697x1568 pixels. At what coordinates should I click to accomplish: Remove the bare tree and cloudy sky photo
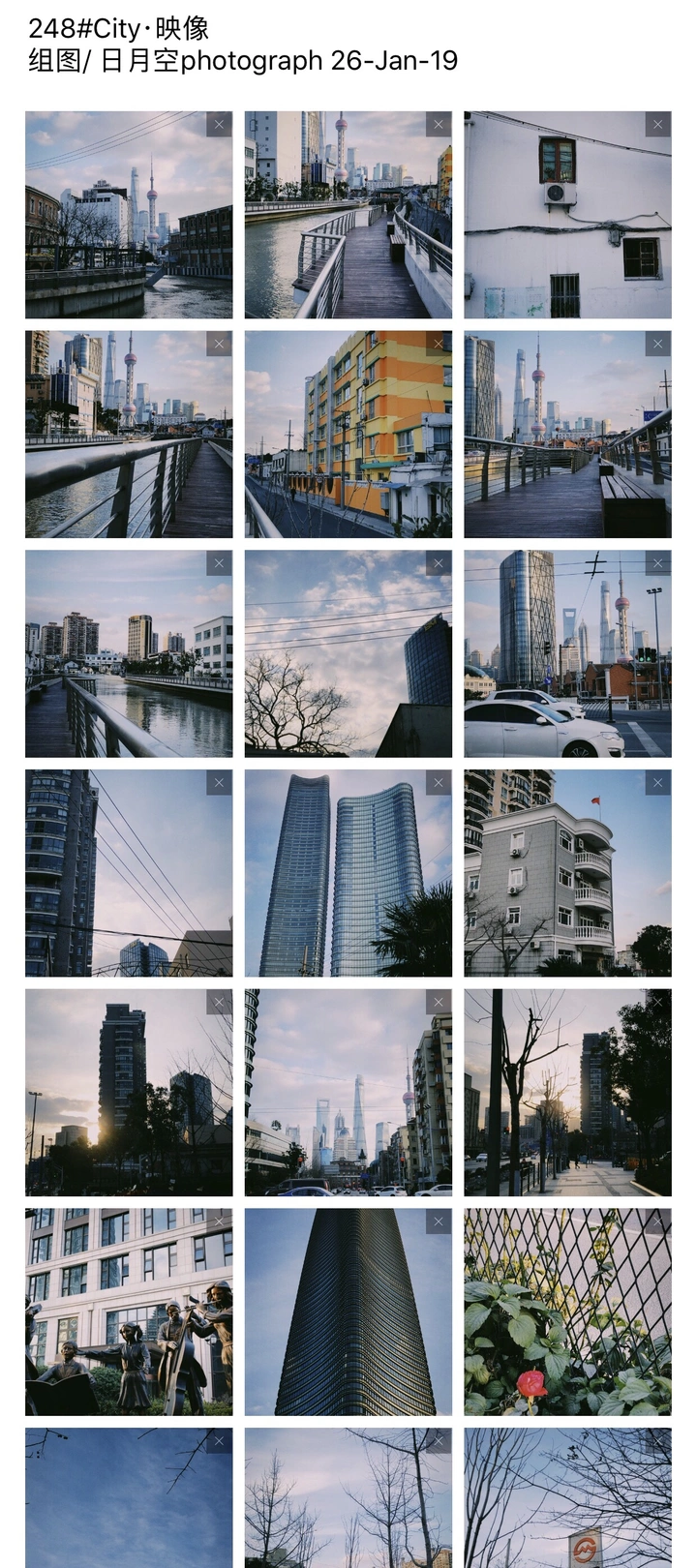pos(439,563)
